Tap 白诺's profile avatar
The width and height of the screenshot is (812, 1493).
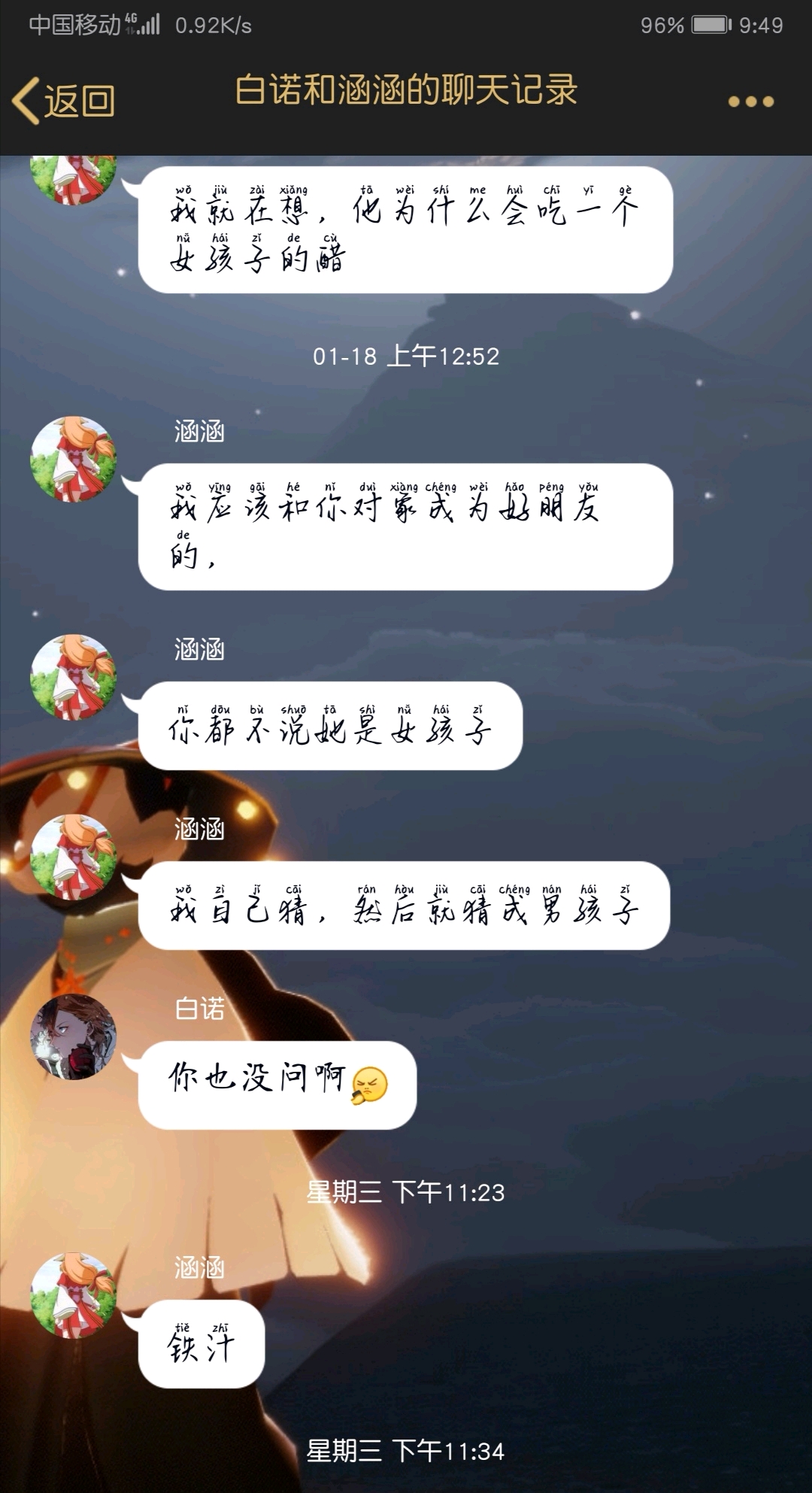(73, 1037)
